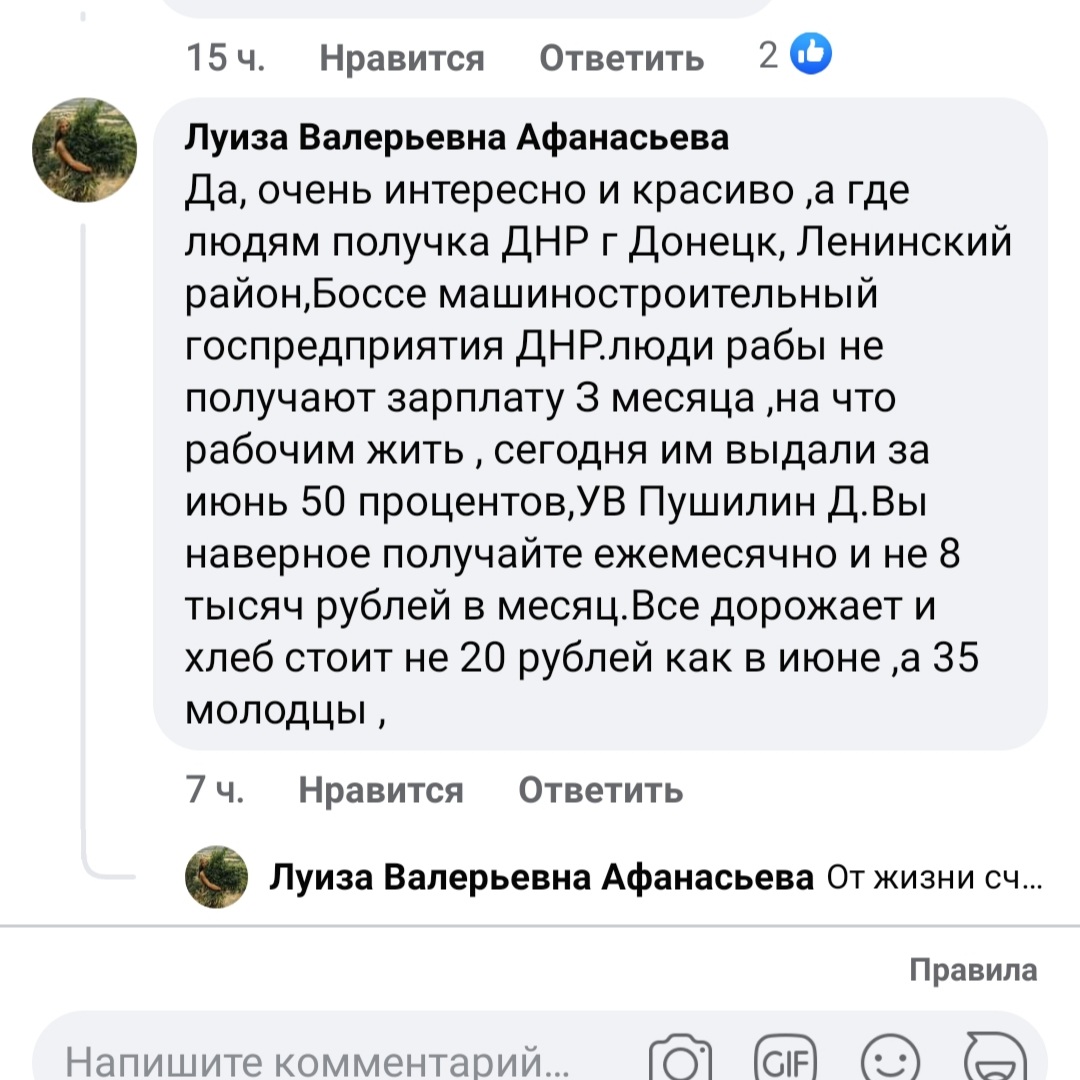Screen dimensions: 1080x1080
Task: Open Луиза Валерьевна Афанасьева's profile picture
Action: point(84,150)
